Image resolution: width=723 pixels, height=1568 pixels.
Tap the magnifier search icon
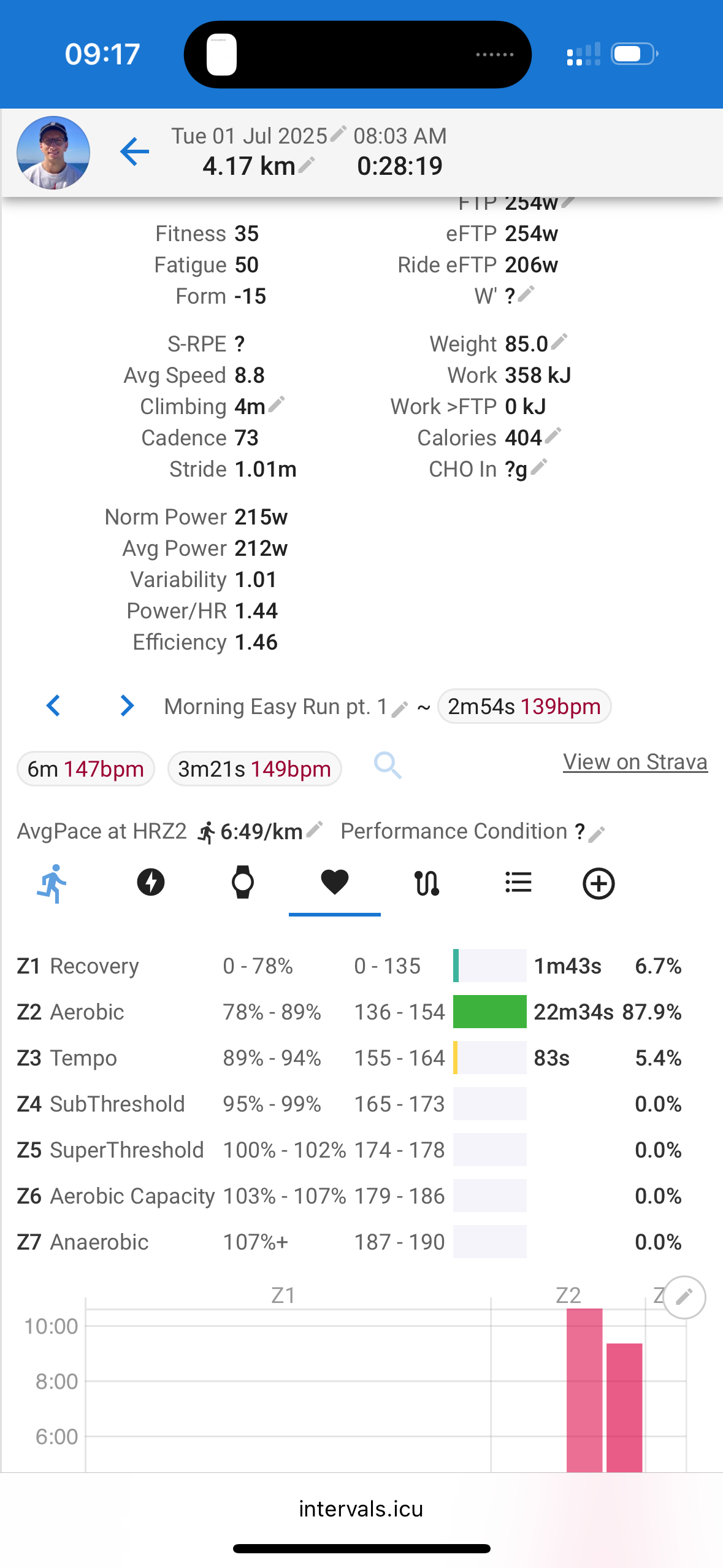pos(388,766)
